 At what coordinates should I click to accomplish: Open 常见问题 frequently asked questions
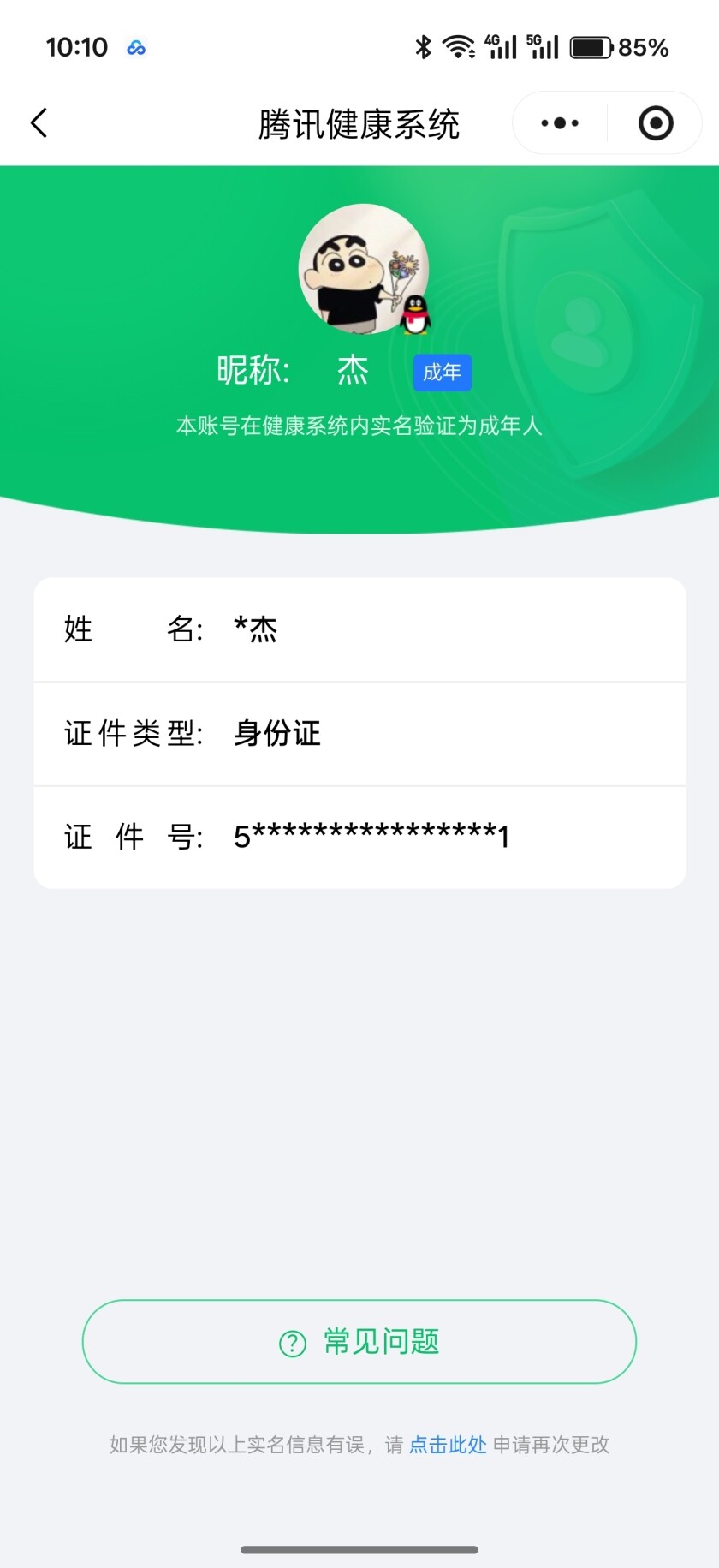pyautogui.click(x=359, y=1342)
